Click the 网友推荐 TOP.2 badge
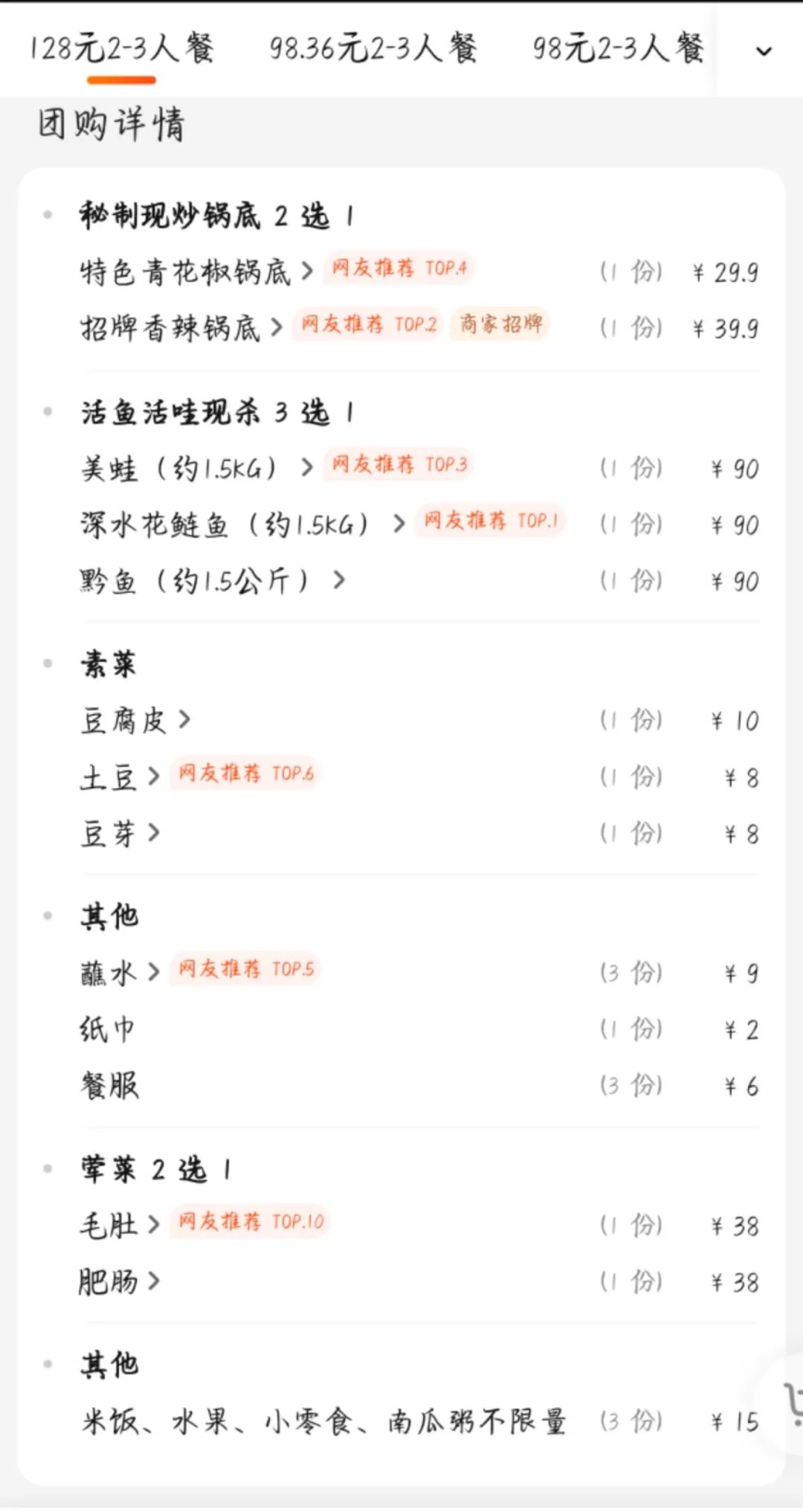Screen dimensions: 803x1512 coord(370,325)
